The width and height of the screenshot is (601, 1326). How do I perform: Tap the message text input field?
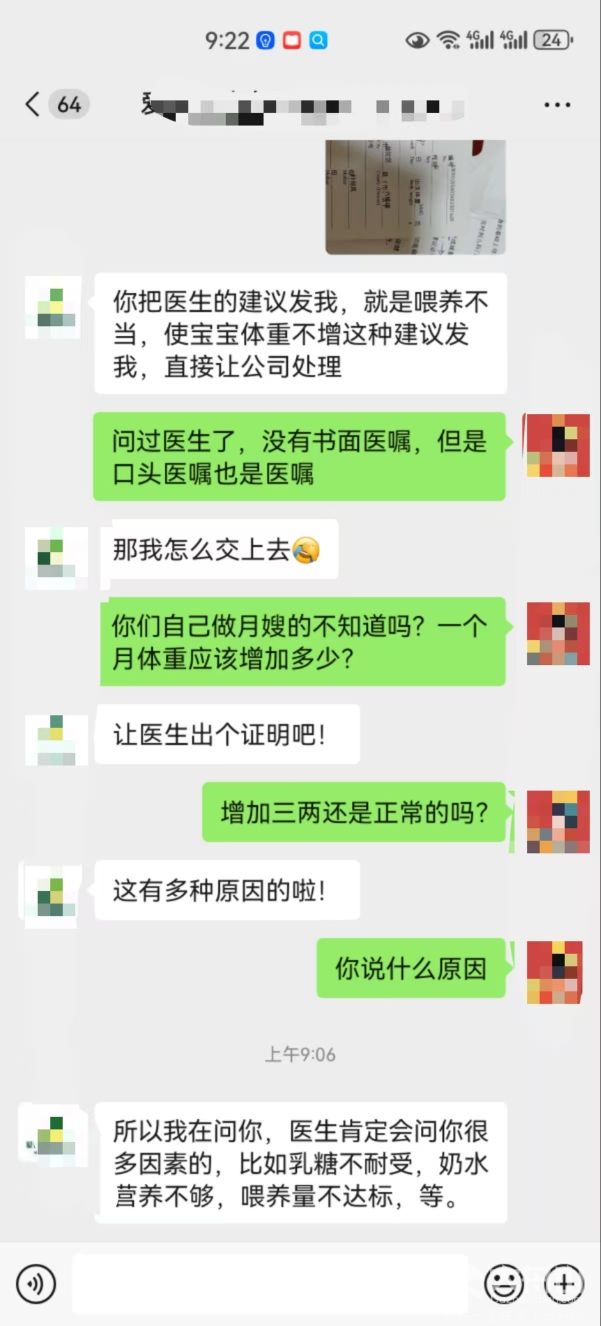270,1283
